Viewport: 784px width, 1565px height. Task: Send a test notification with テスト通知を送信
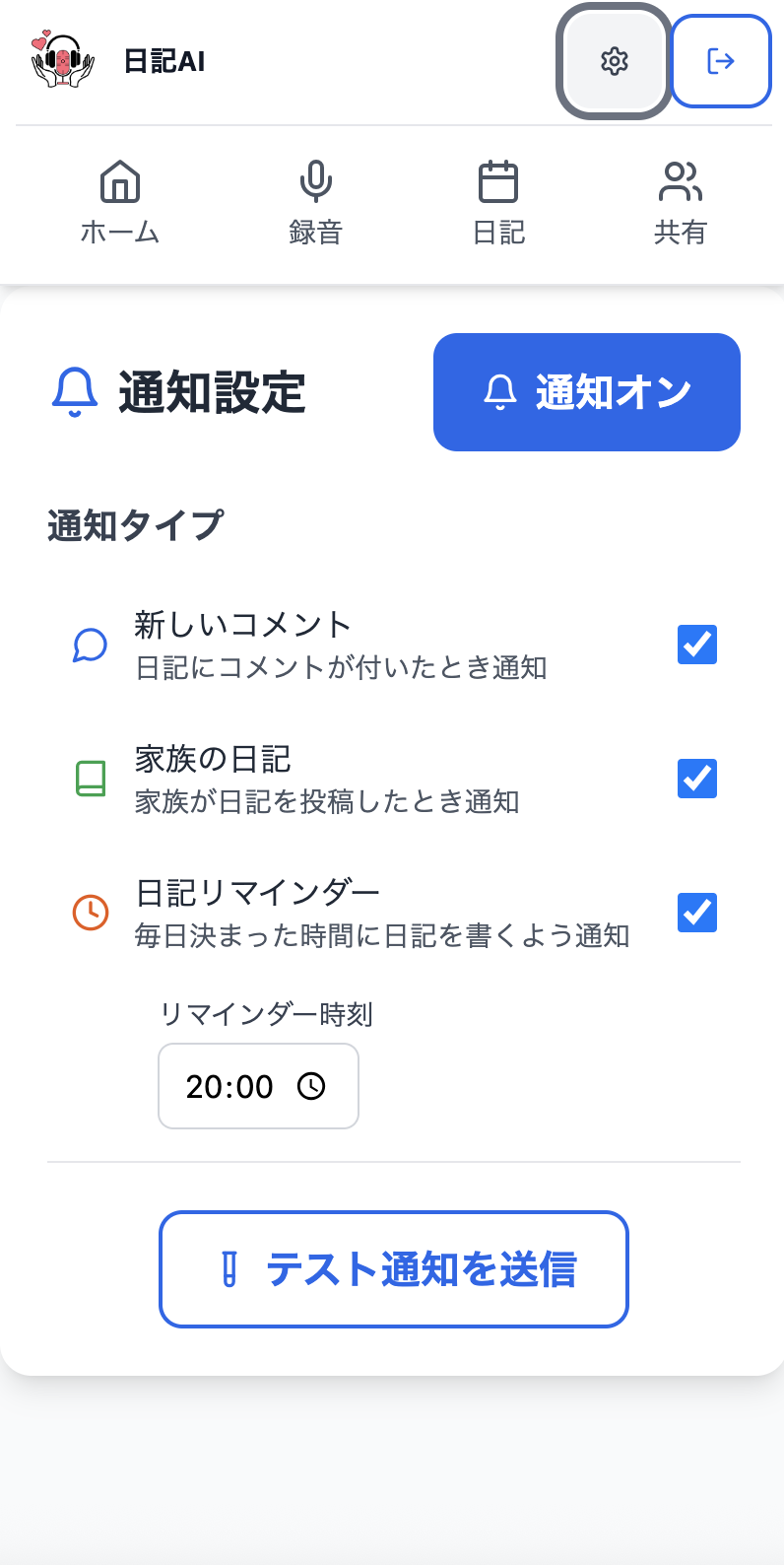(x=394, y=1269)
